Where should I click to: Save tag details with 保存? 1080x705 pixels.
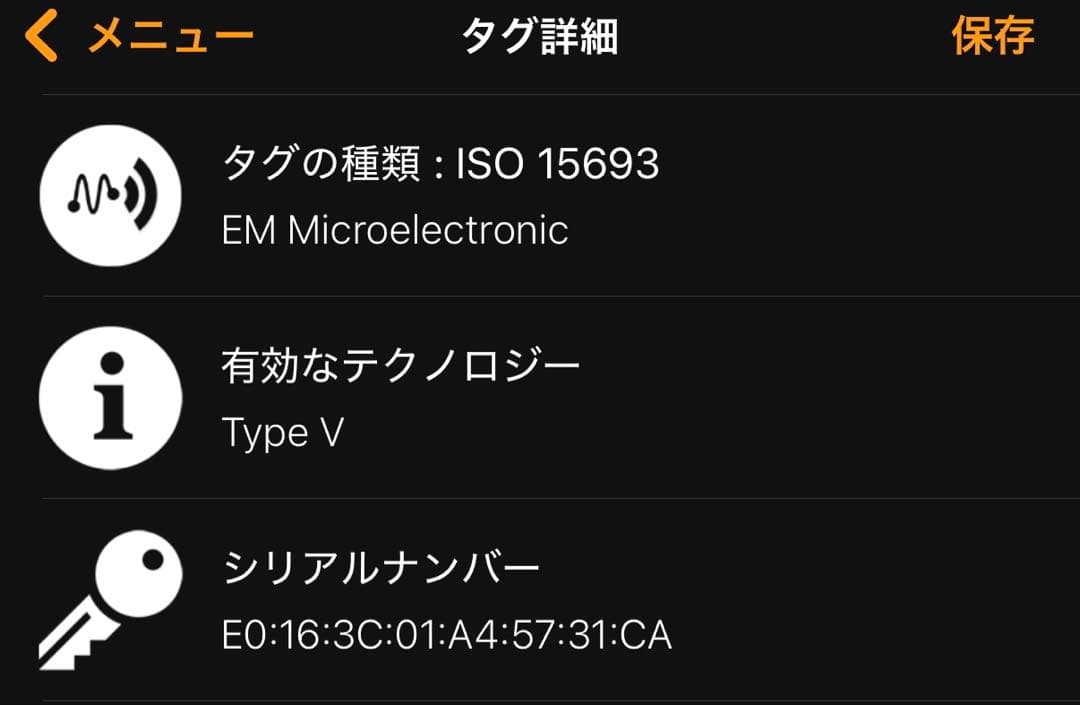[991, 37]
